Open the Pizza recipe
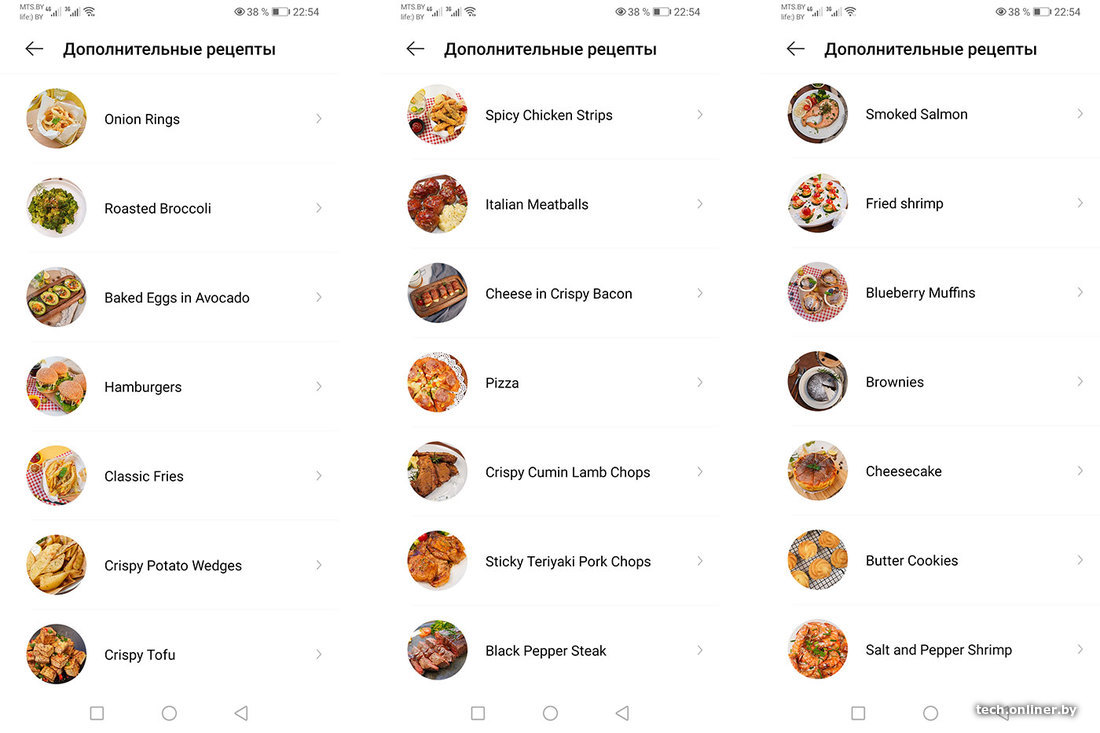The height and width of the screenshot is (733, 1100). (x=502, y=383)
